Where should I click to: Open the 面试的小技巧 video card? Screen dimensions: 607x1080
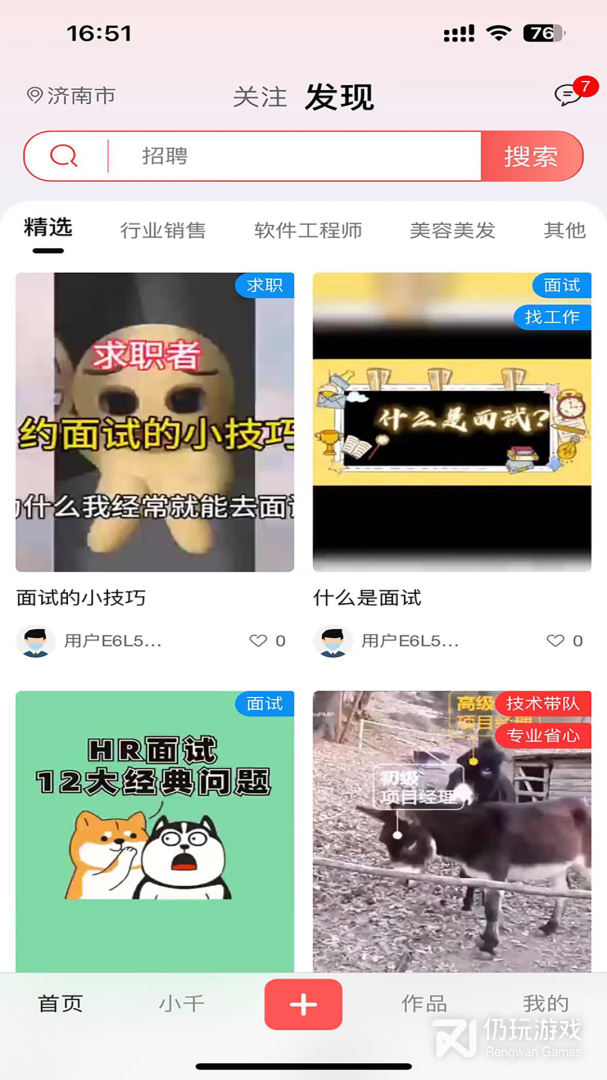(155, 422)
